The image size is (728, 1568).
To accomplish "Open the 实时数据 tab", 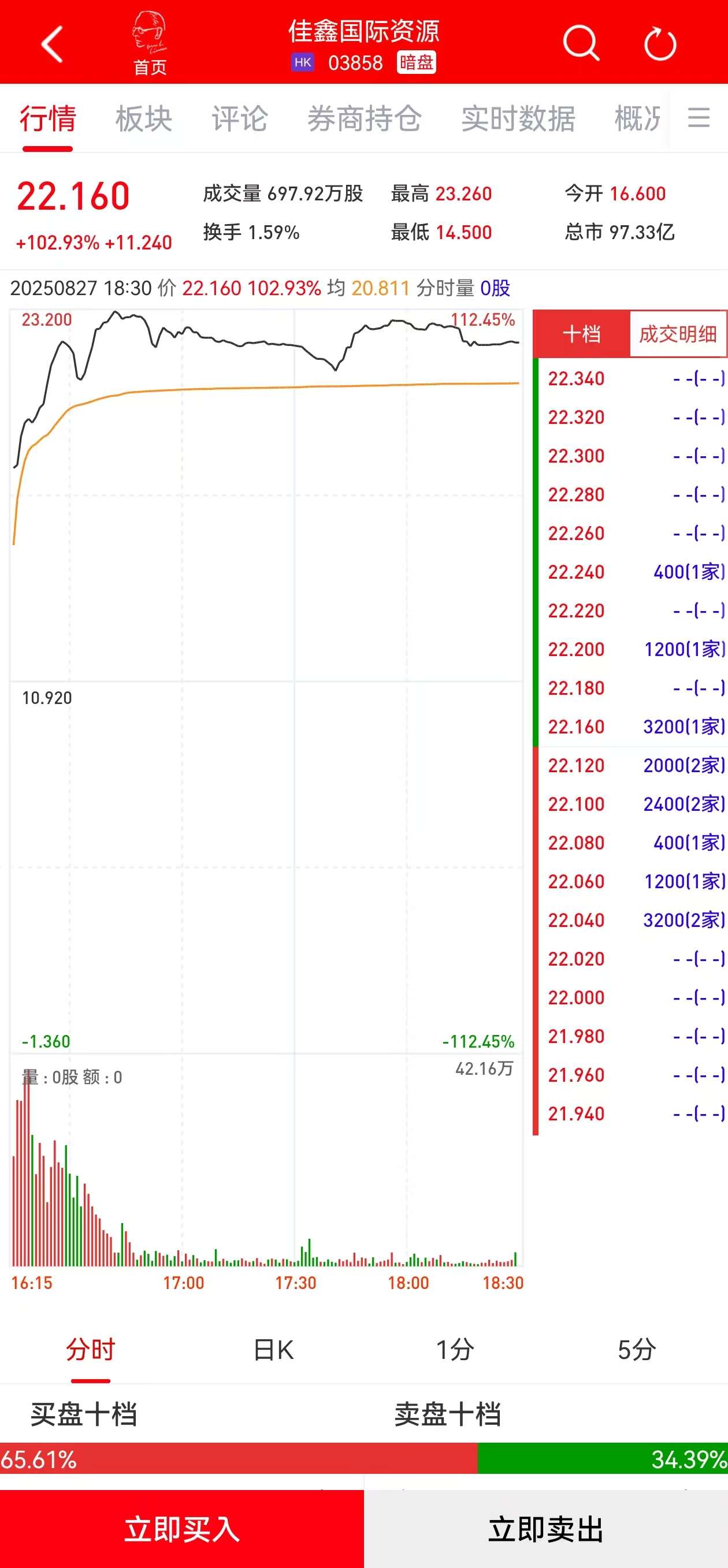I will (518, 119).
